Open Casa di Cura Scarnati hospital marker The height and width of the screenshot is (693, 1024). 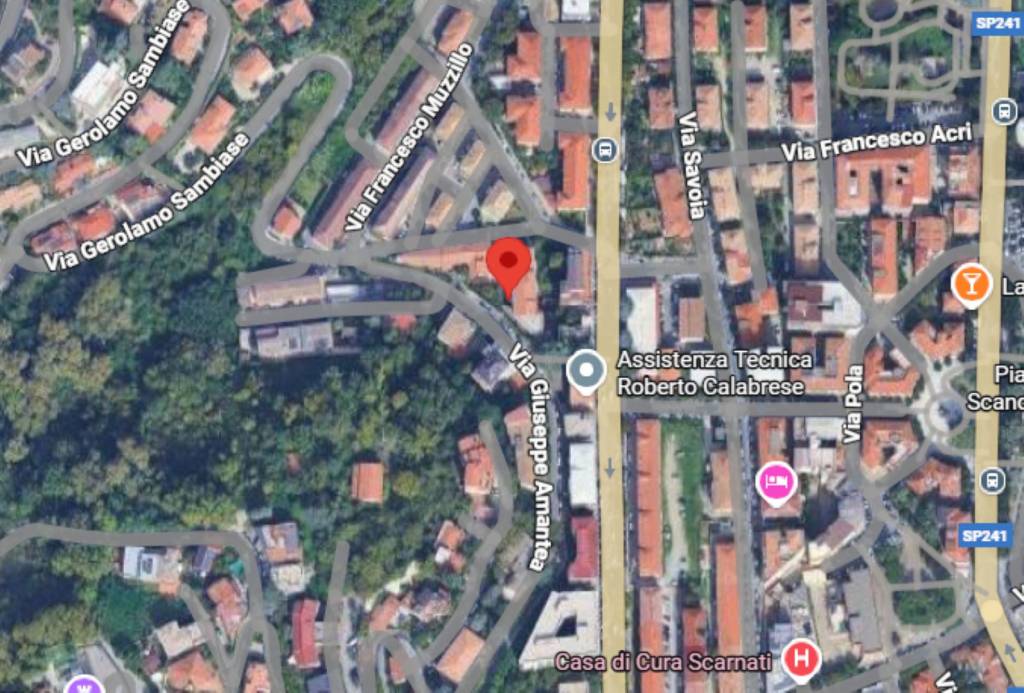(x=801, y=659)
